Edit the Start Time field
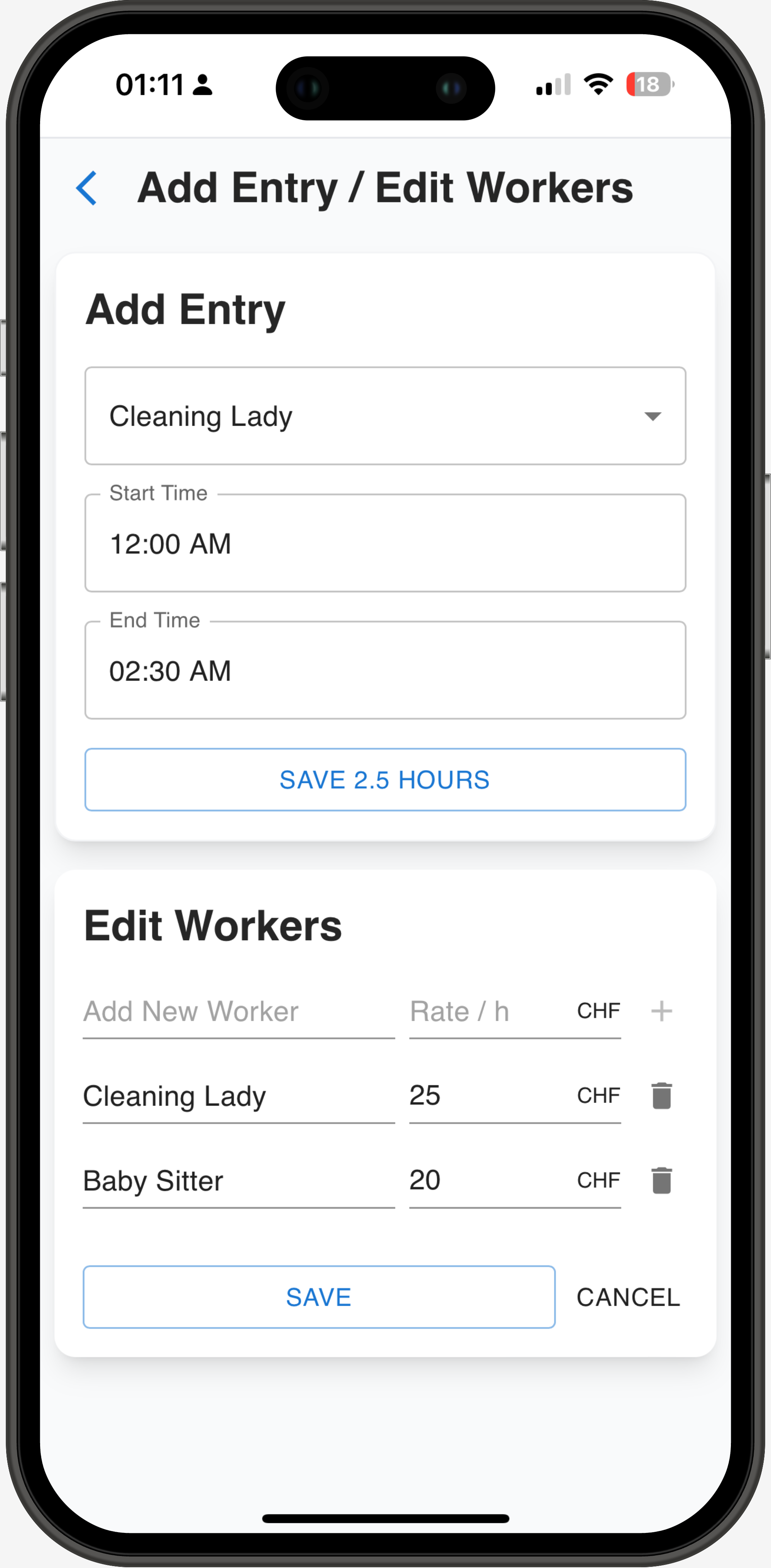The width and height of the screenshot is (771, 1568). coord(385,544)
